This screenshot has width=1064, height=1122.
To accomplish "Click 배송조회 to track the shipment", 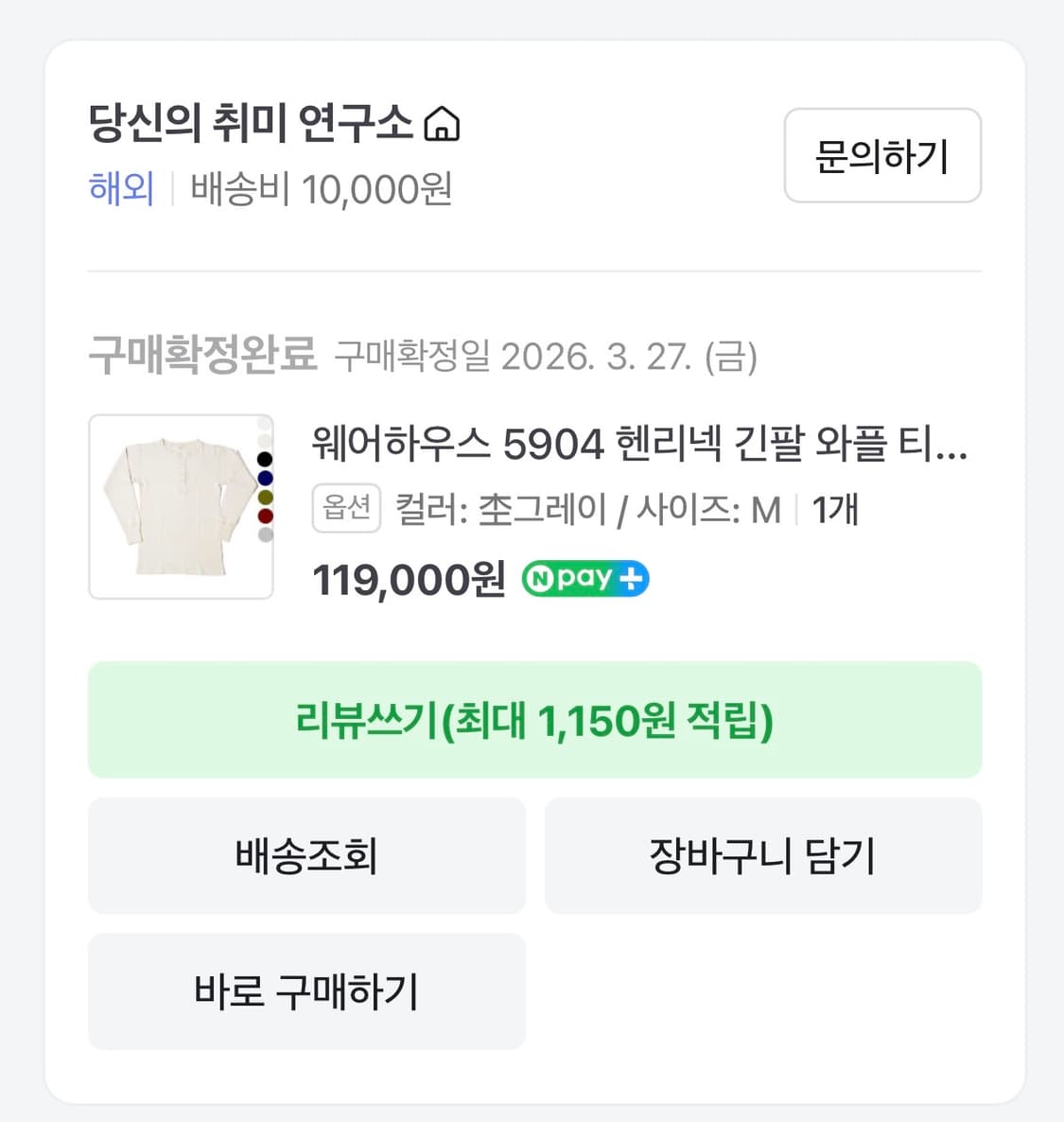I will pos(305,855).
